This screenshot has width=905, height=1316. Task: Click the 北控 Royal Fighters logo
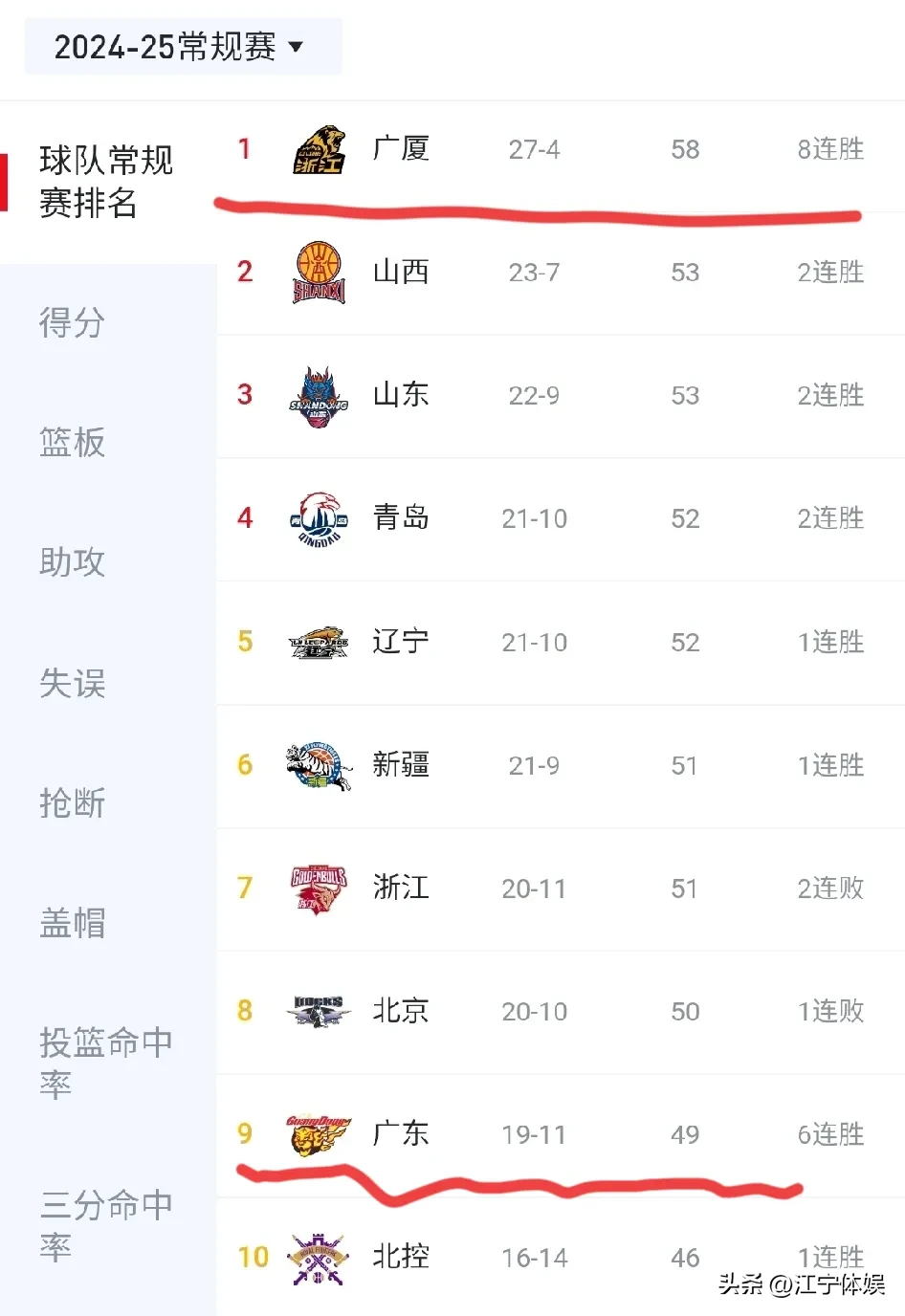click(318, 1258)
